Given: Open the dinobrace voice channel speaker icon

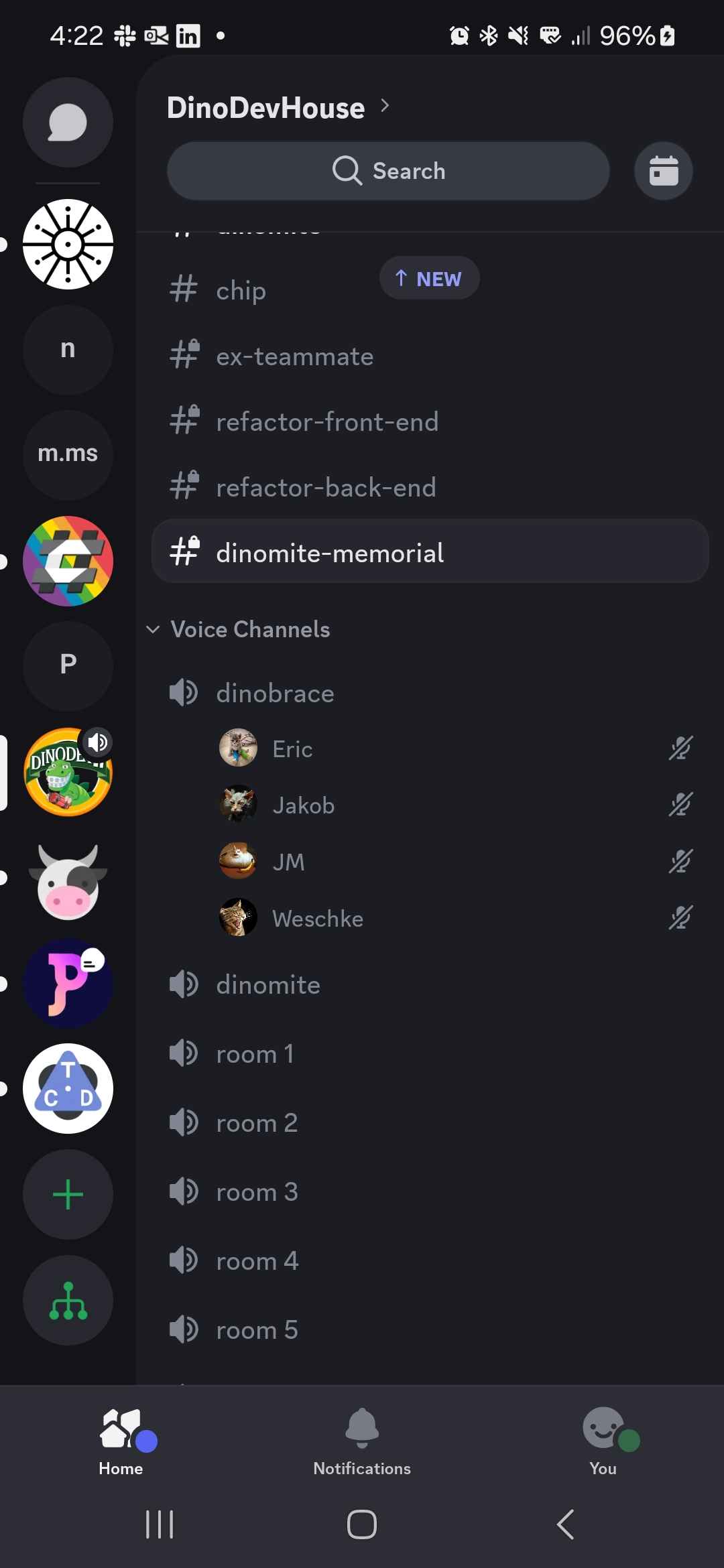Looking at the screenshot, I should point(183,693).
